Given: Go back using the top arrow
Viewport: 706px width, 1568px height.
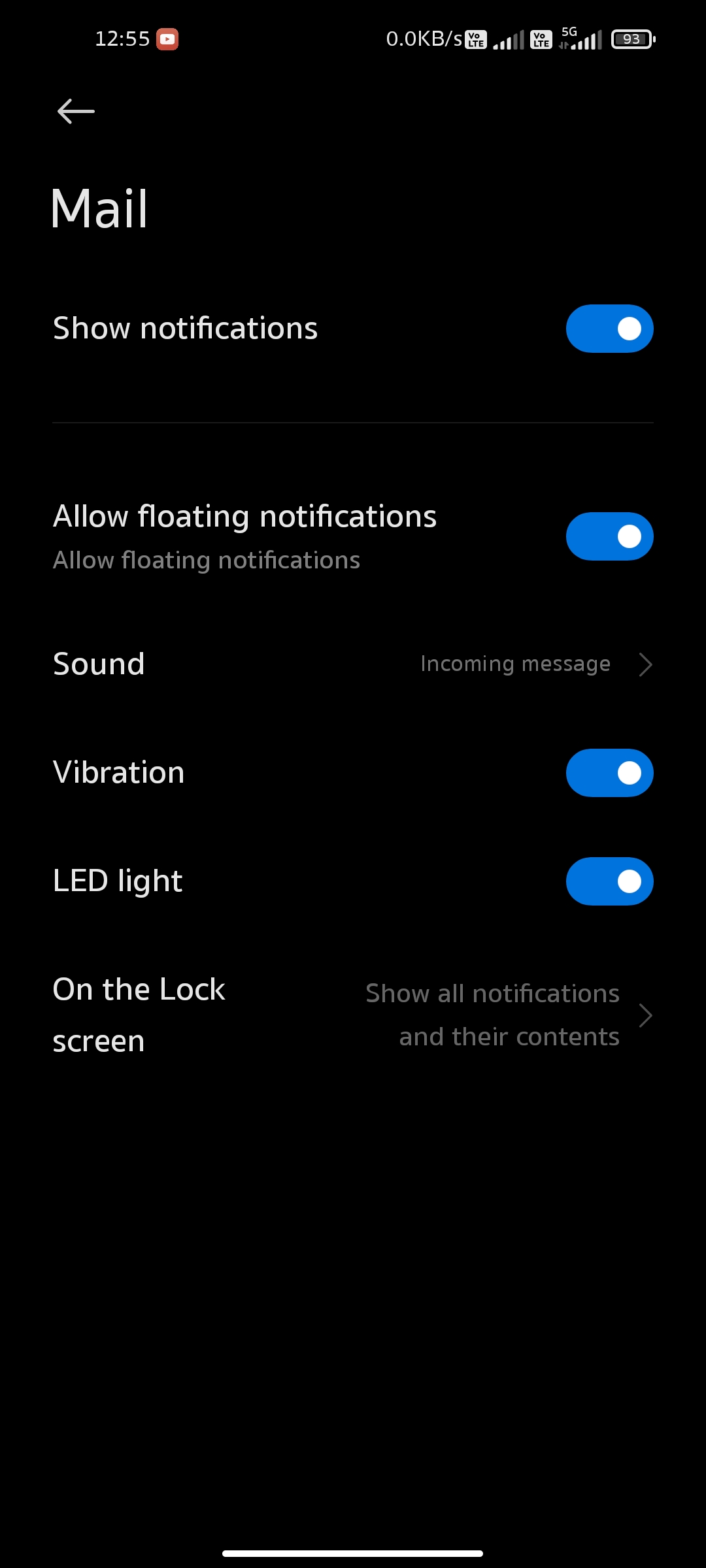Looking at the screenshot, I should click(x=76, y=111).
